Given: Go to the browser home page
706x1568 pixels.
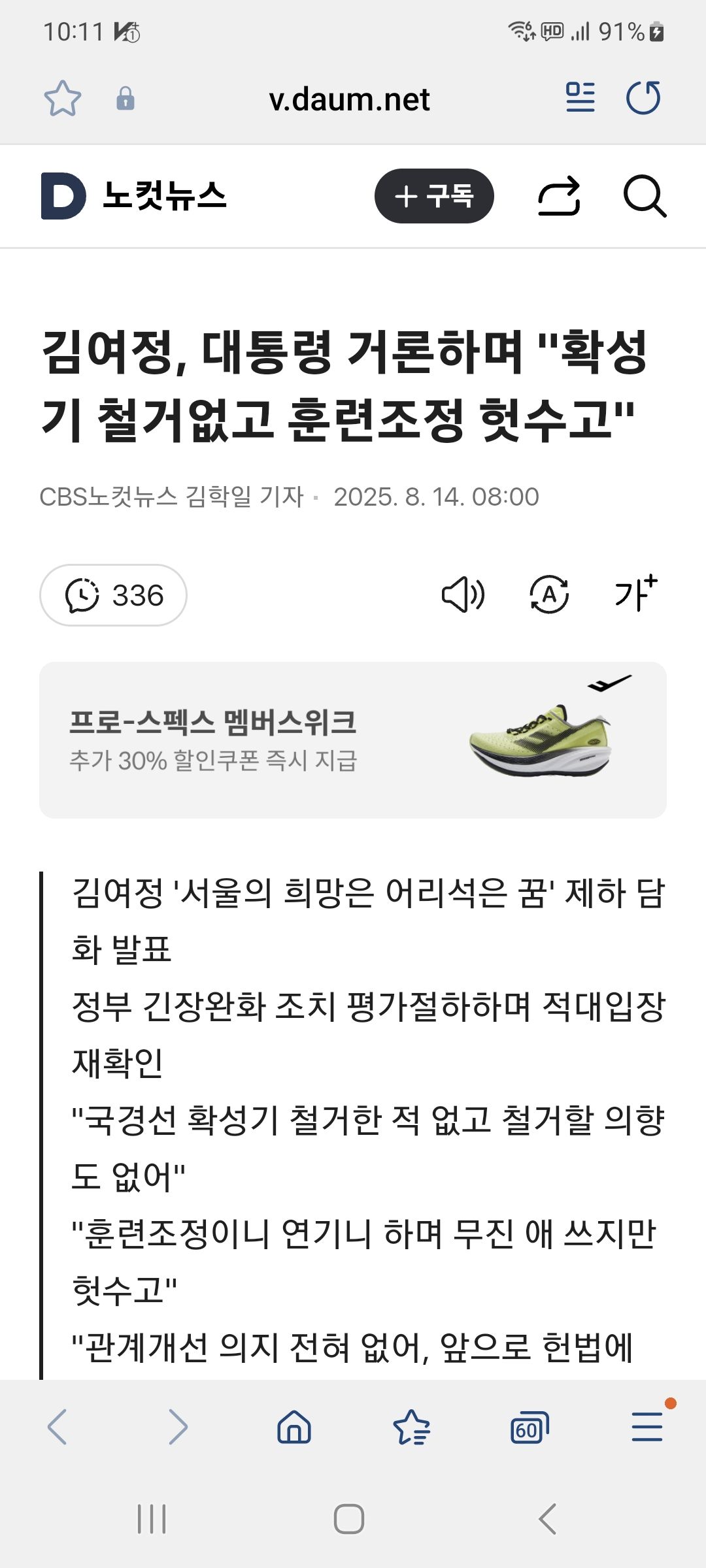Looking at the screenshot, I should (x=294, y=1426).
